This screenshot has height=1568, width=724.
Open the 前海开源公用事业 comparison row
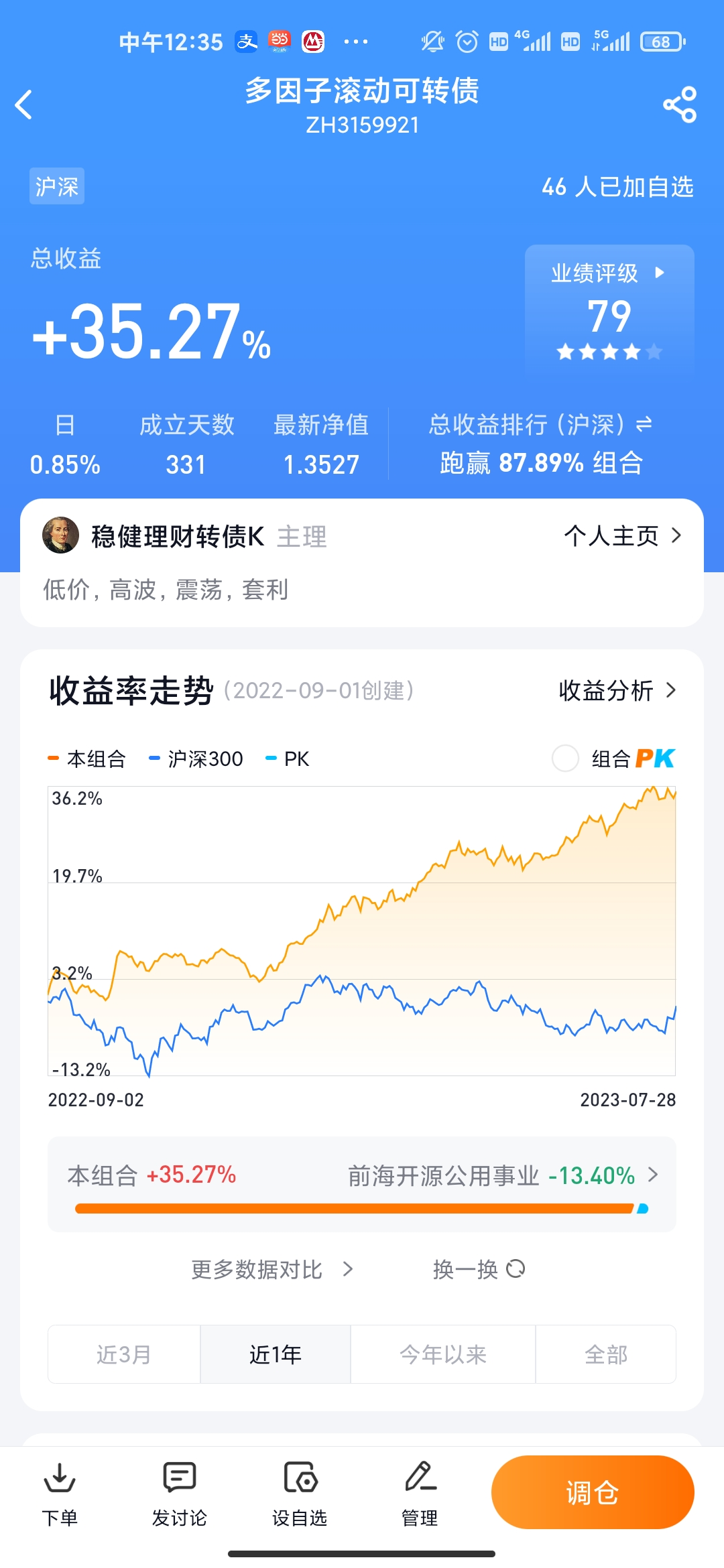(503, 1175)
